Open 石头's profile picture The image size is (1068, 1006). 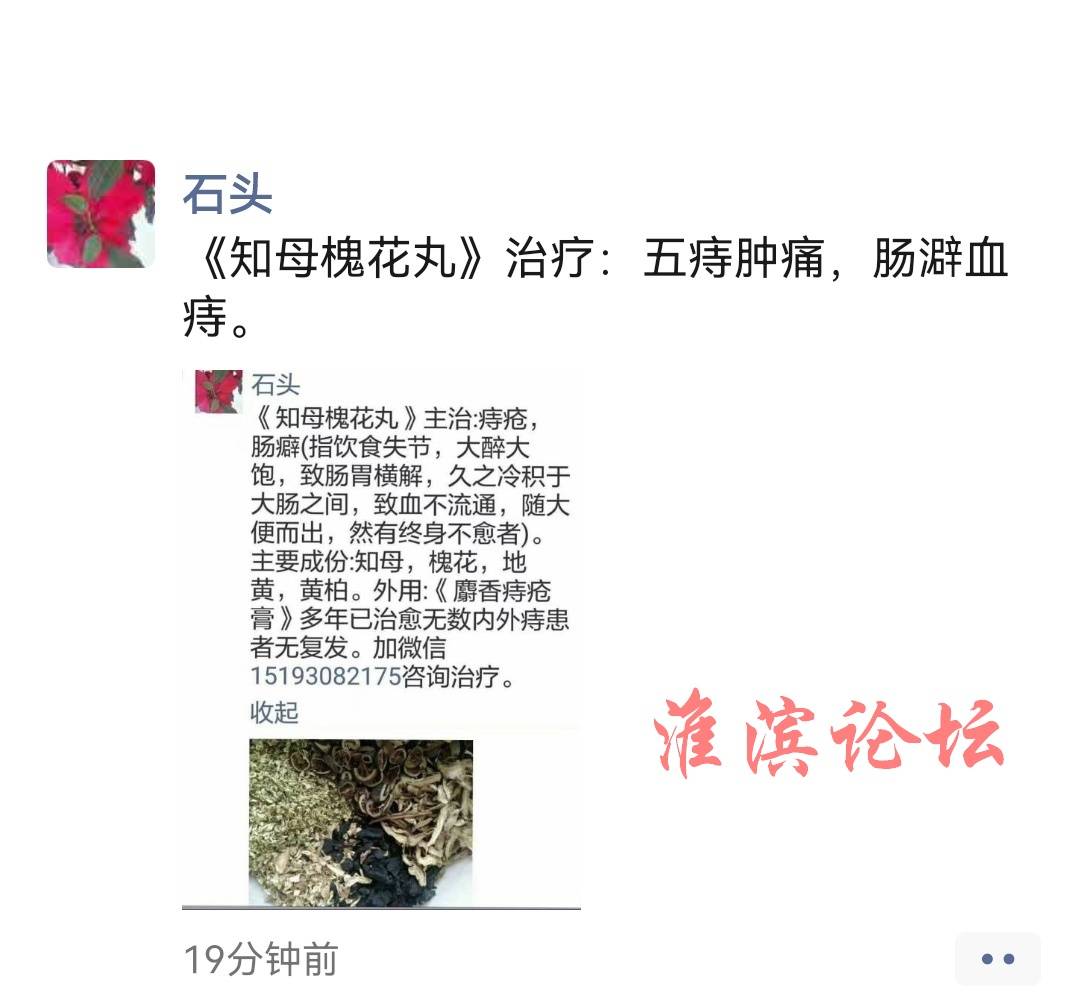tap(101, 214)
